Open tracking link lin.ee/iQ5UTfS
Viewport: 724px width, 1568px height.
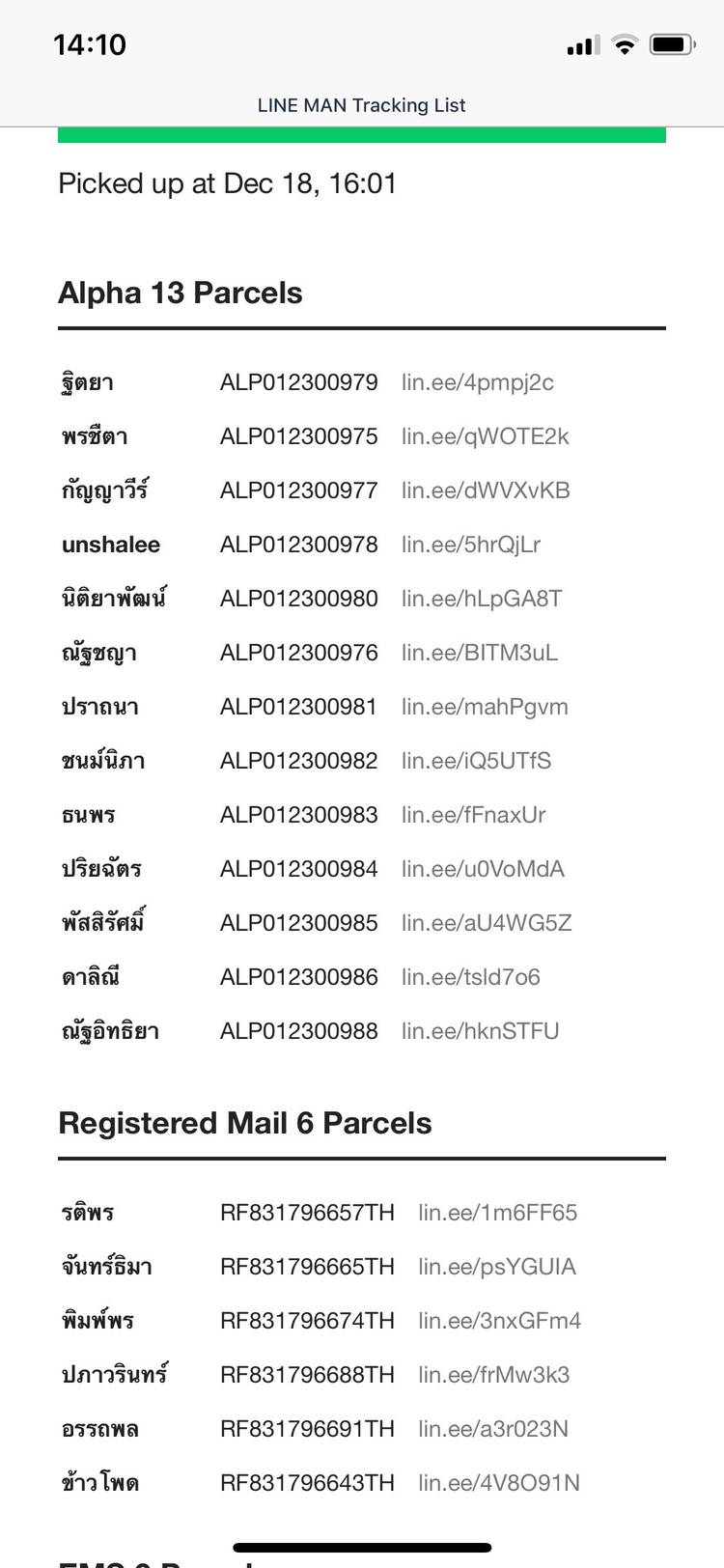(x=476, y=761)
